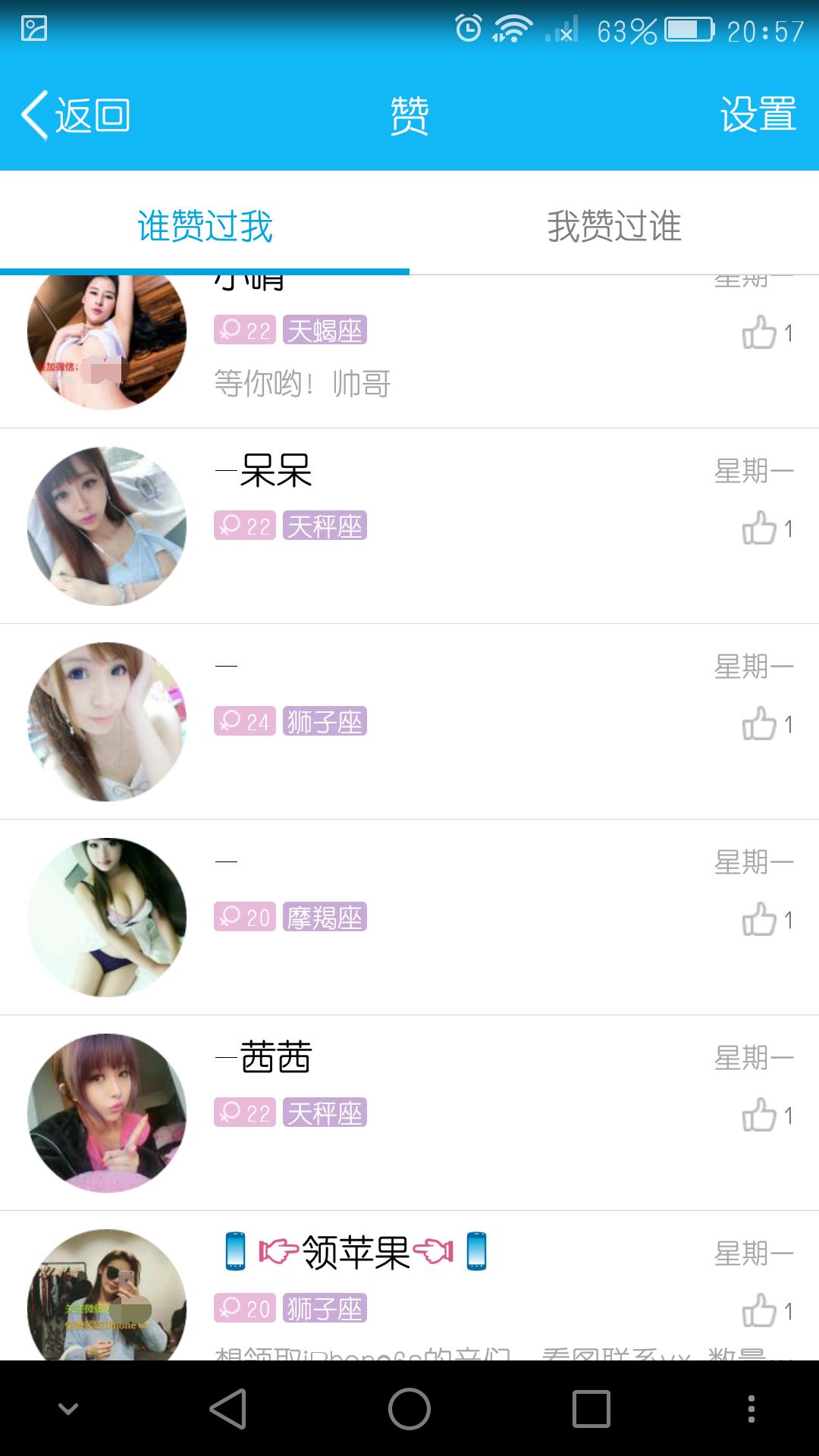Open 茜茜's profile avatar photo
The width and height of the screenshot is (819, 1456).
coord(106,1112)
